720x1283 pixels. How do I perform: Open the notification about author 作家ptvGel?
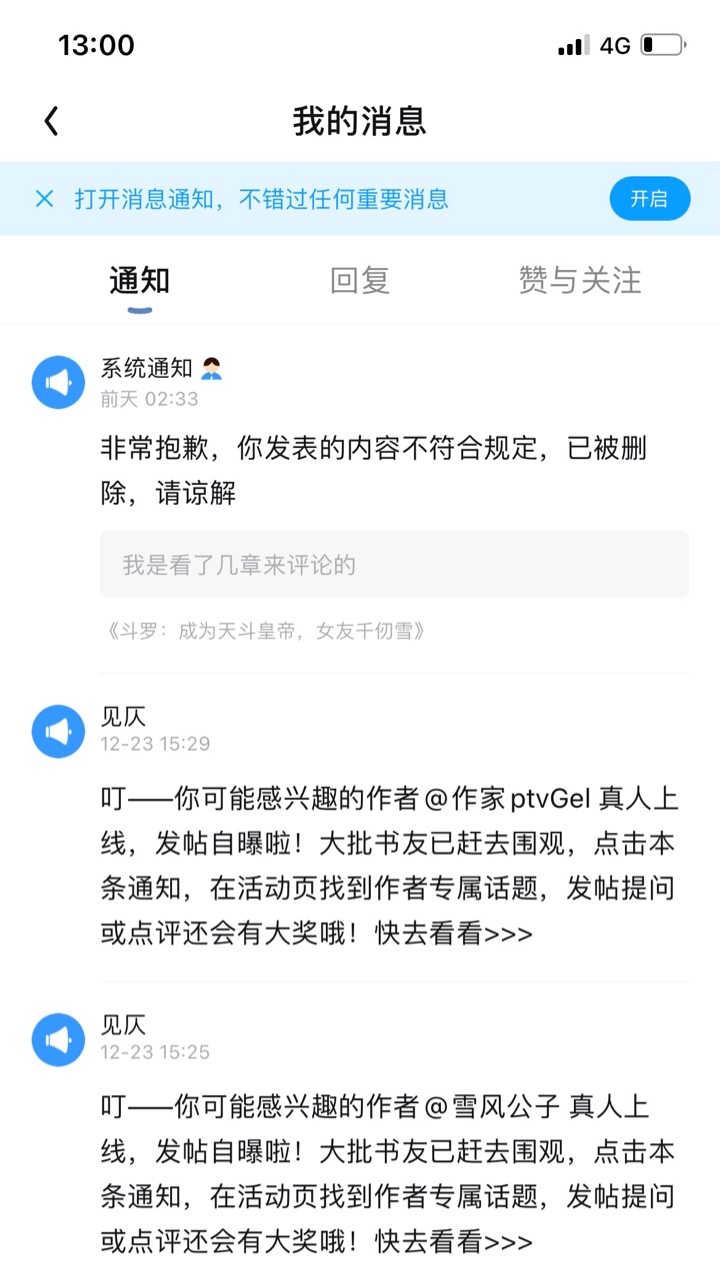390,866
